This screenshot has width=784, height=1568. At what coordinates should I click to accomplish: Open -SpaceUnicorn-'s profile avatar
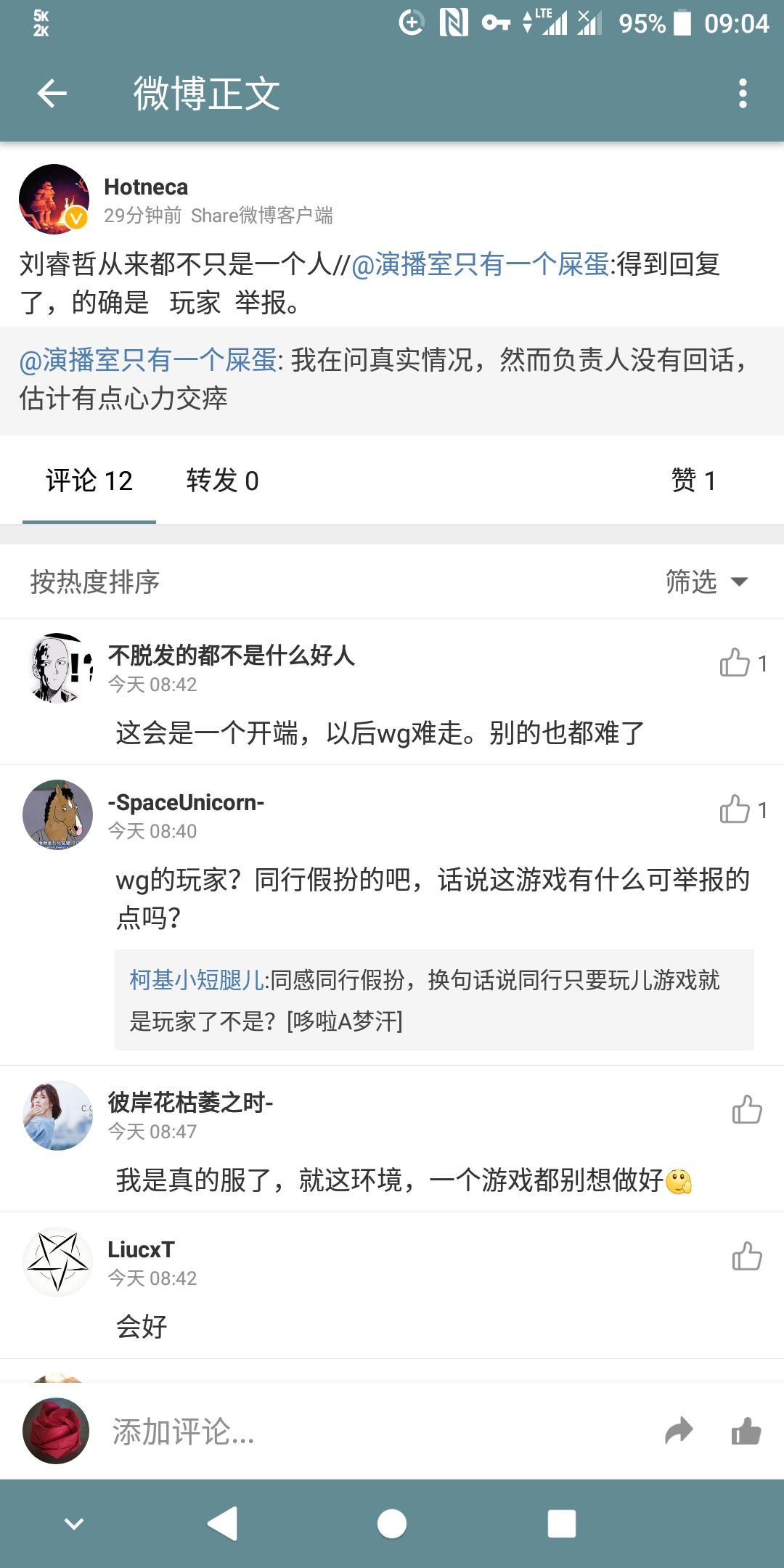[x=57, y=814]
